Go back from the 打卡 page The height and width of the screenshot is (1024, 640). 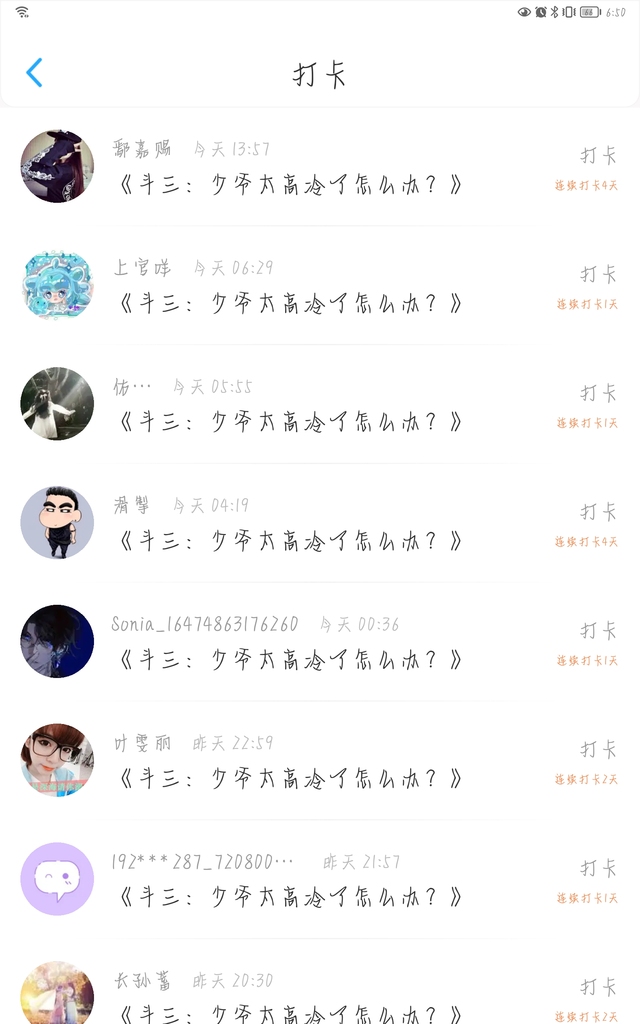coord(34,73)
